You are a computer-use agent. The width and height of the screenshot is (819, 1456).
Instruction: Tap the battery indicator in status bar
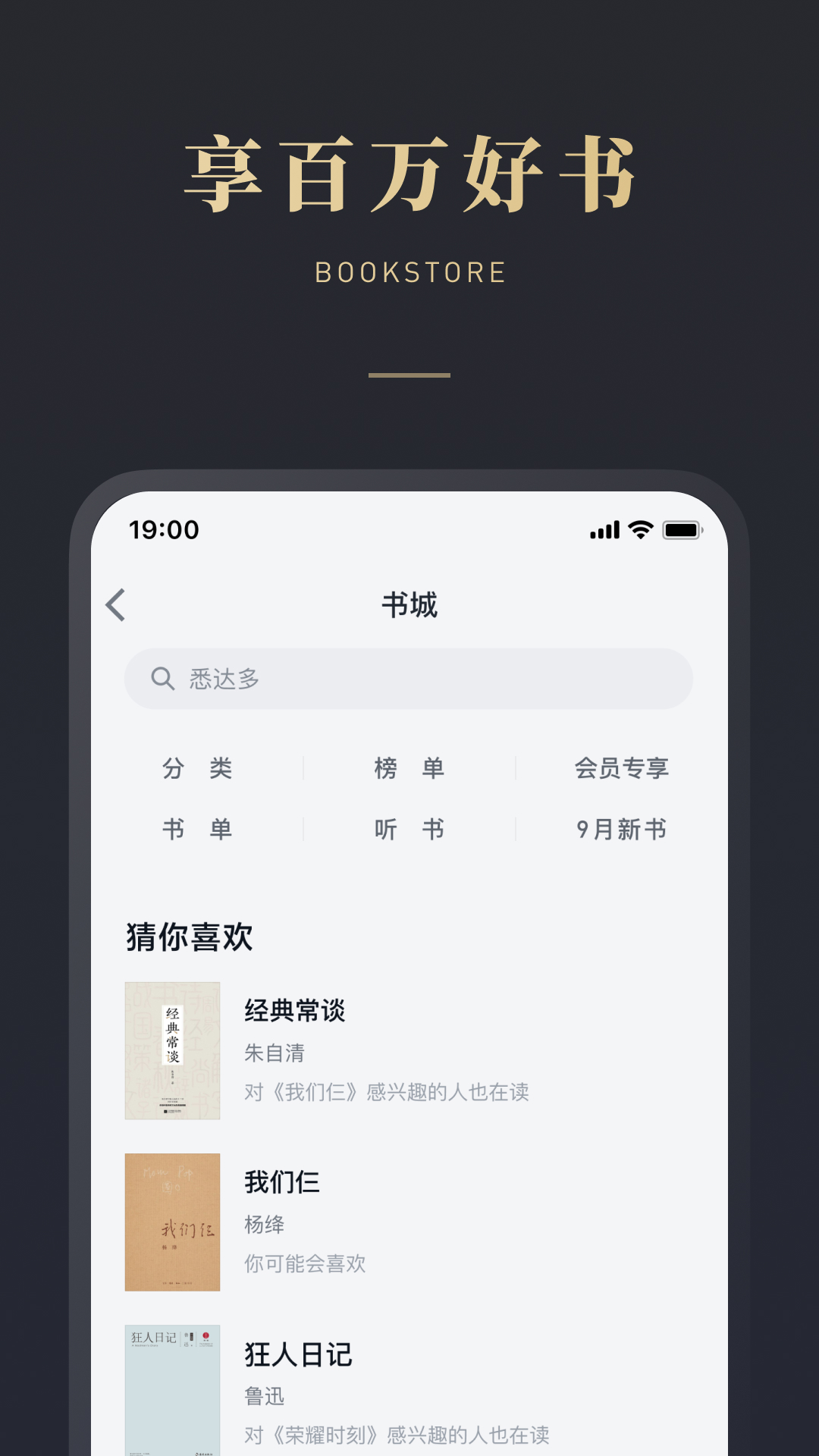coord(681,530)
